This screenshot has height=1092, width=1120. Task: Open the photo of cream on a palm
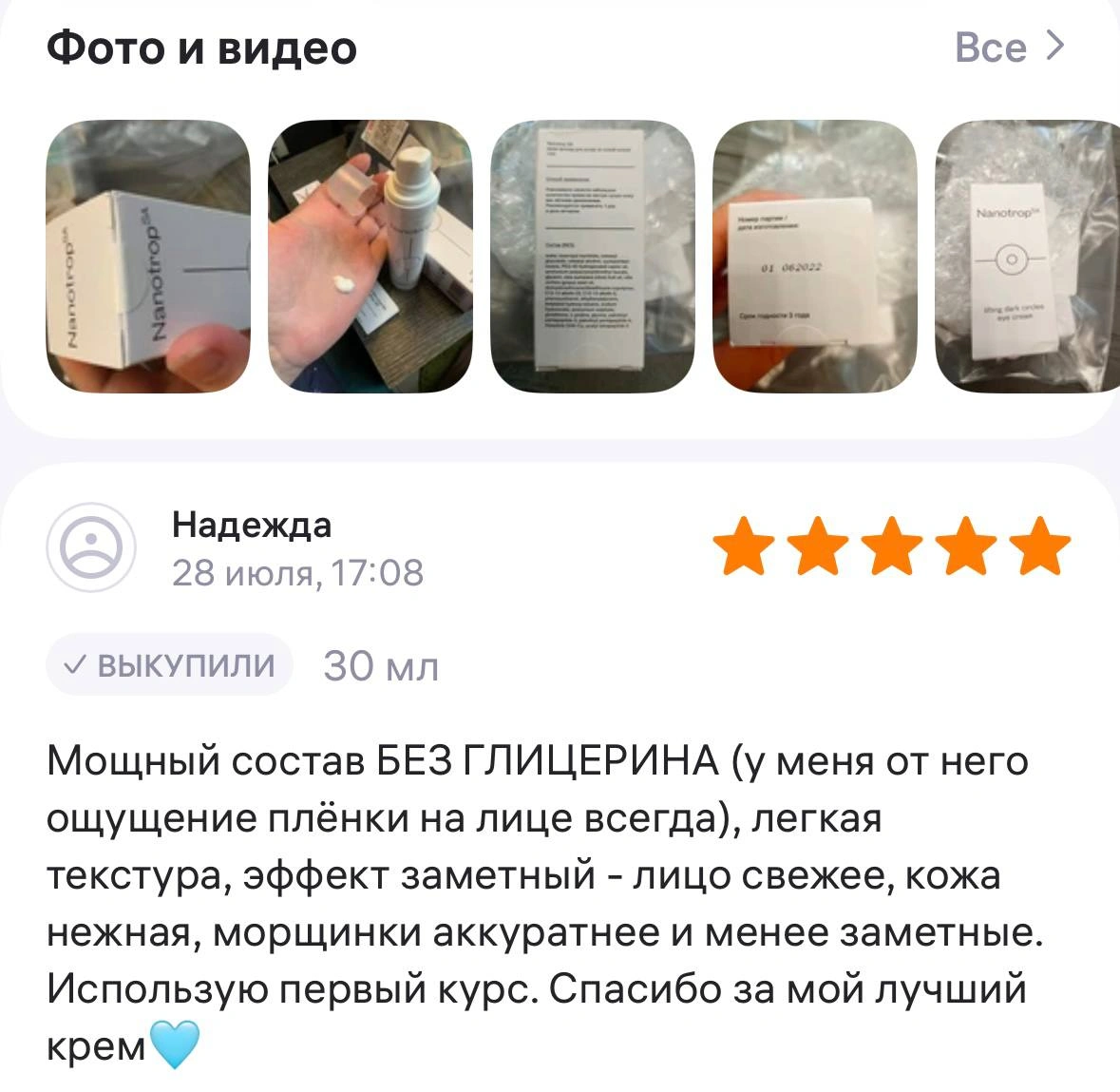click(370, 257)
